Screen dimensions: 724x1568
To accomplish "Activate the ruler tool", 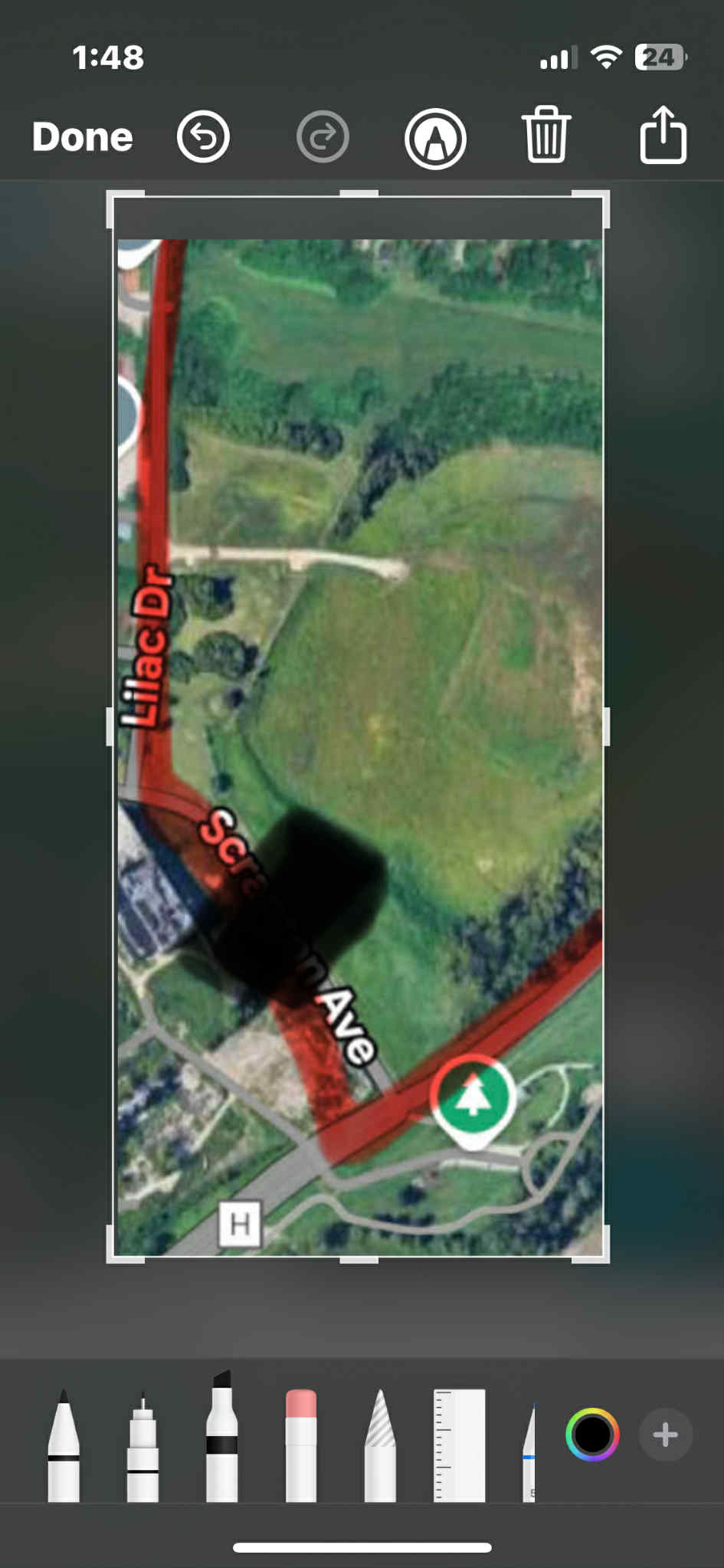I will (x=459, y=1445).
